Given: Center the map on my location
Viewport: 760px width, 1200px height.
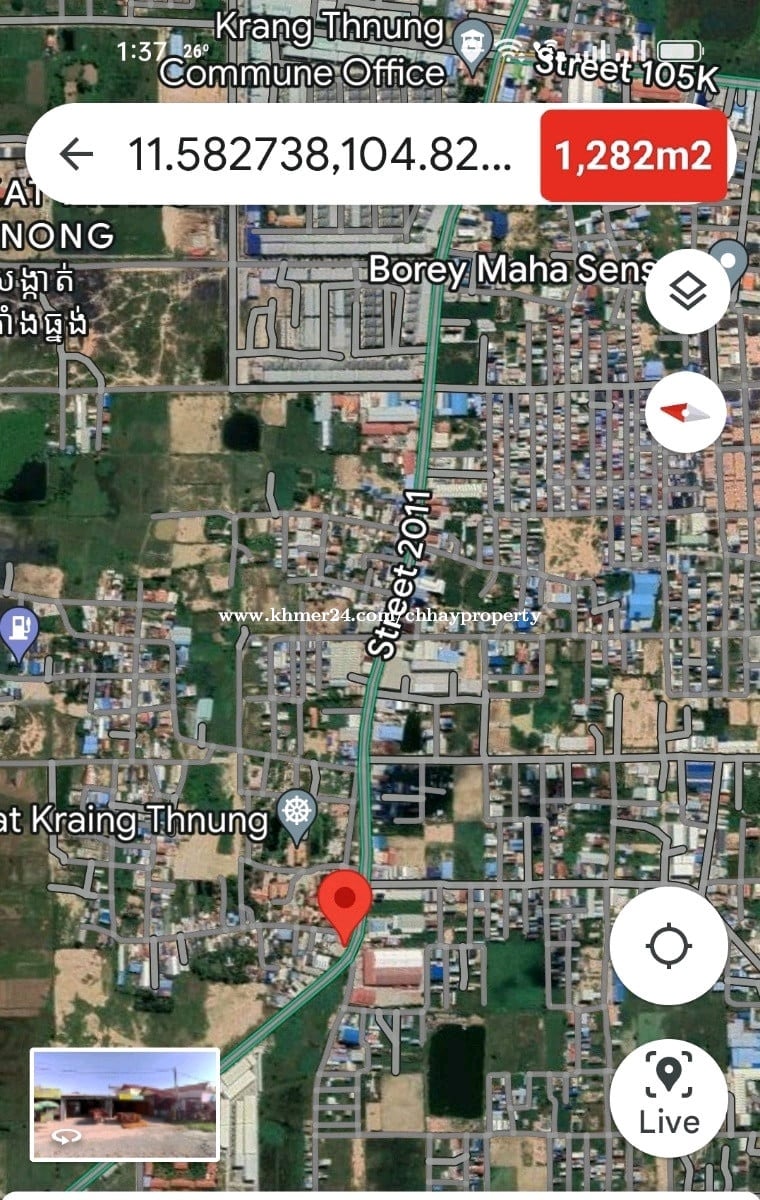Looking at the screenshot, I should (669, 946).
